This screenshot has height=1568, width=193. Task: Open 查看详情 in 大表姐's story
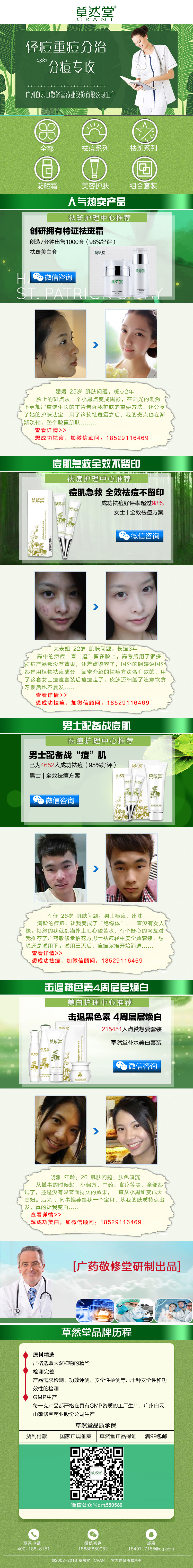[x=51, y=694]
